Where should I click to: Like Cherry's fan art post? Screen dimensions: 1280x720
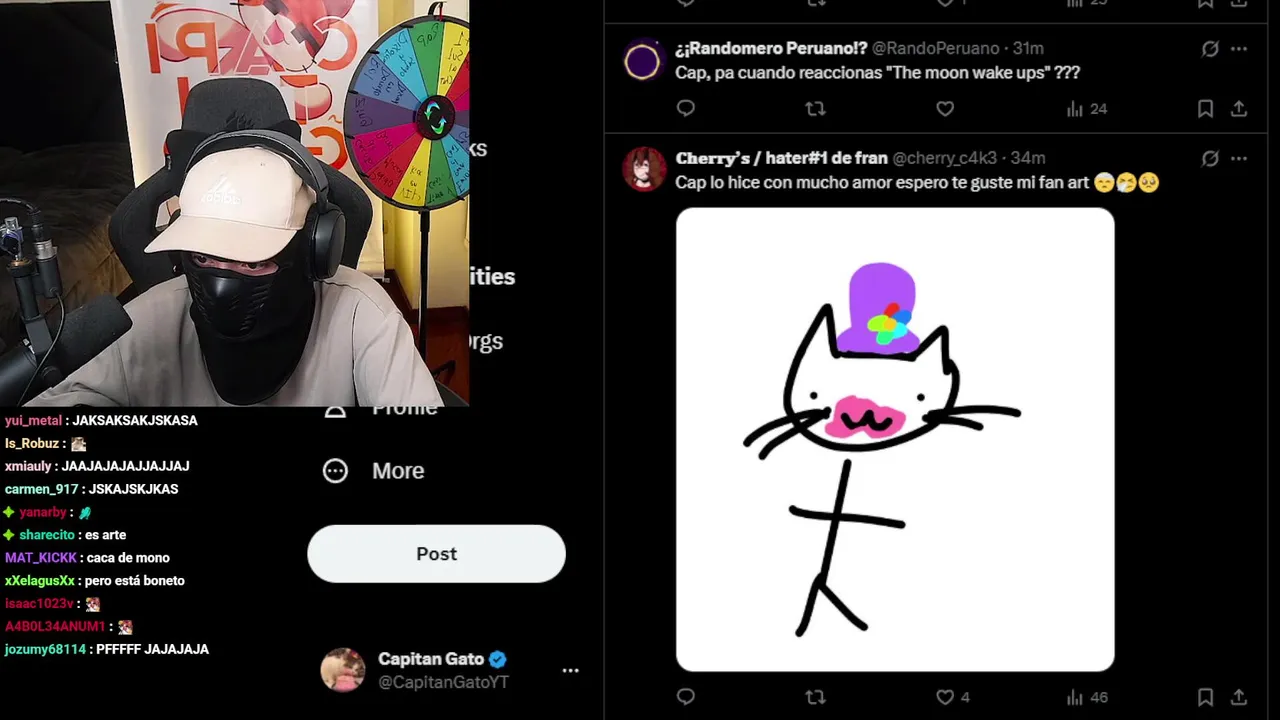coord(945,697)
